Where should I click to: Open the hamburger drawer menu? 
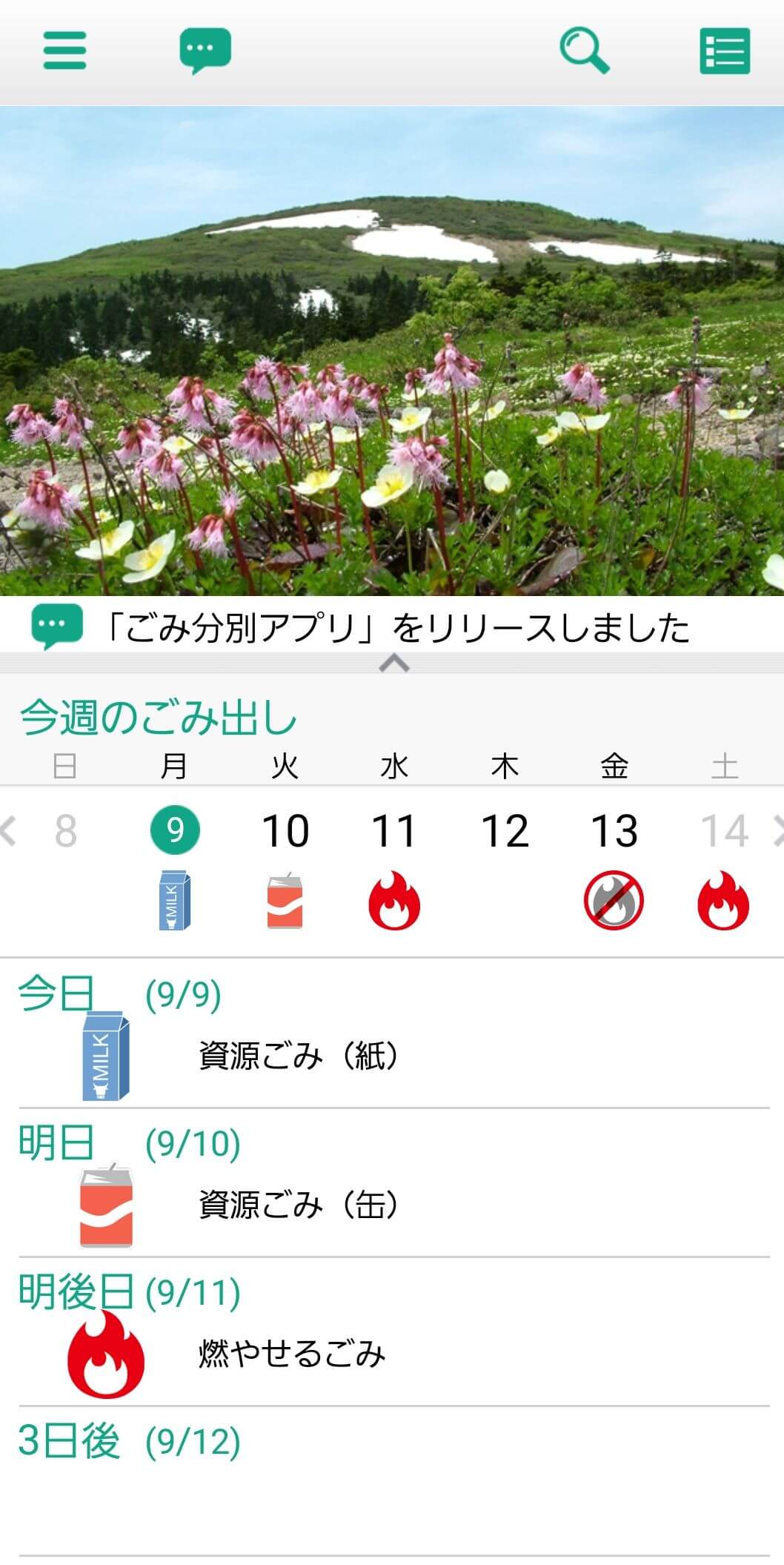(65, 50)
